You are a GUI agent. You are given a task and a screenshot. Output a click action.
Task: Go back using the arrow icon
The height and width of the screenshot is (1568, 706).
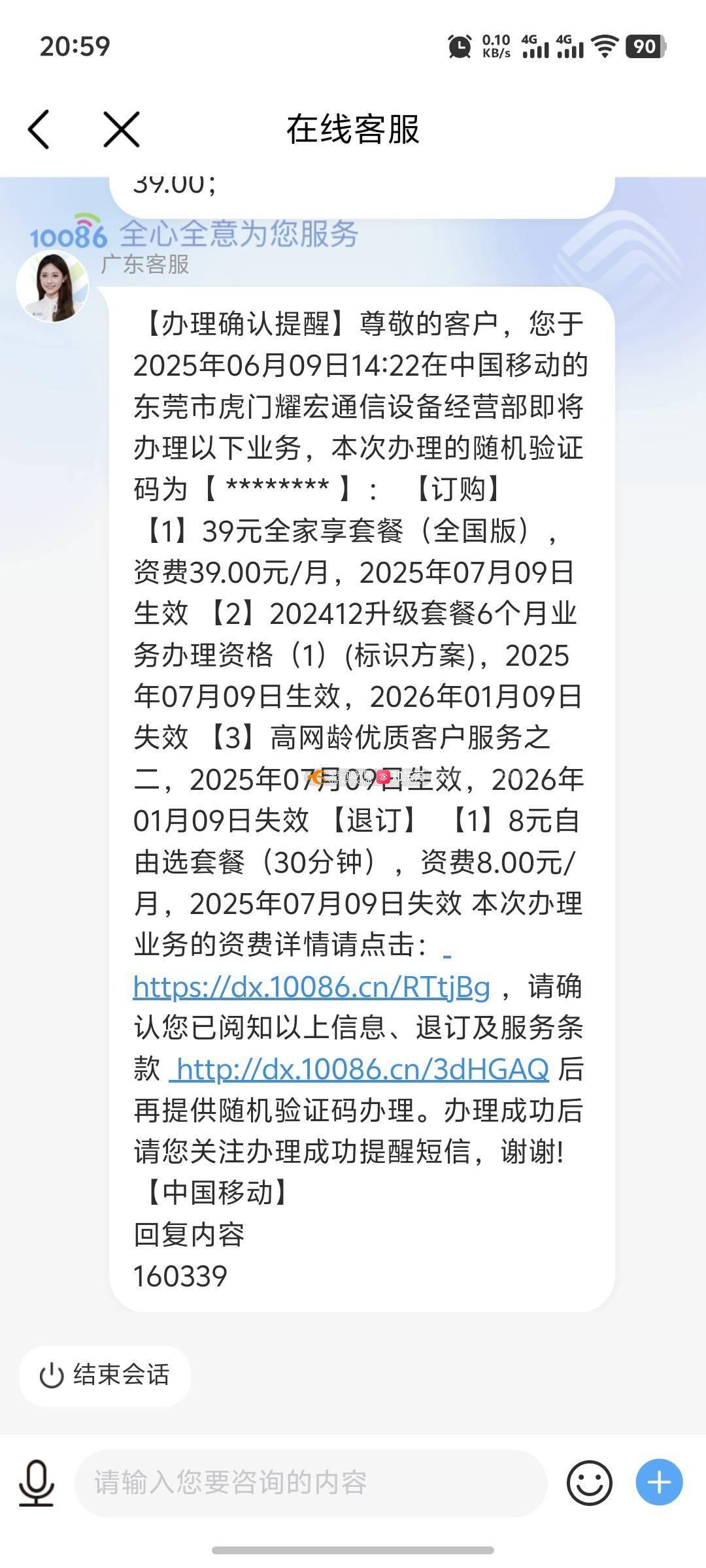[39, 129]
